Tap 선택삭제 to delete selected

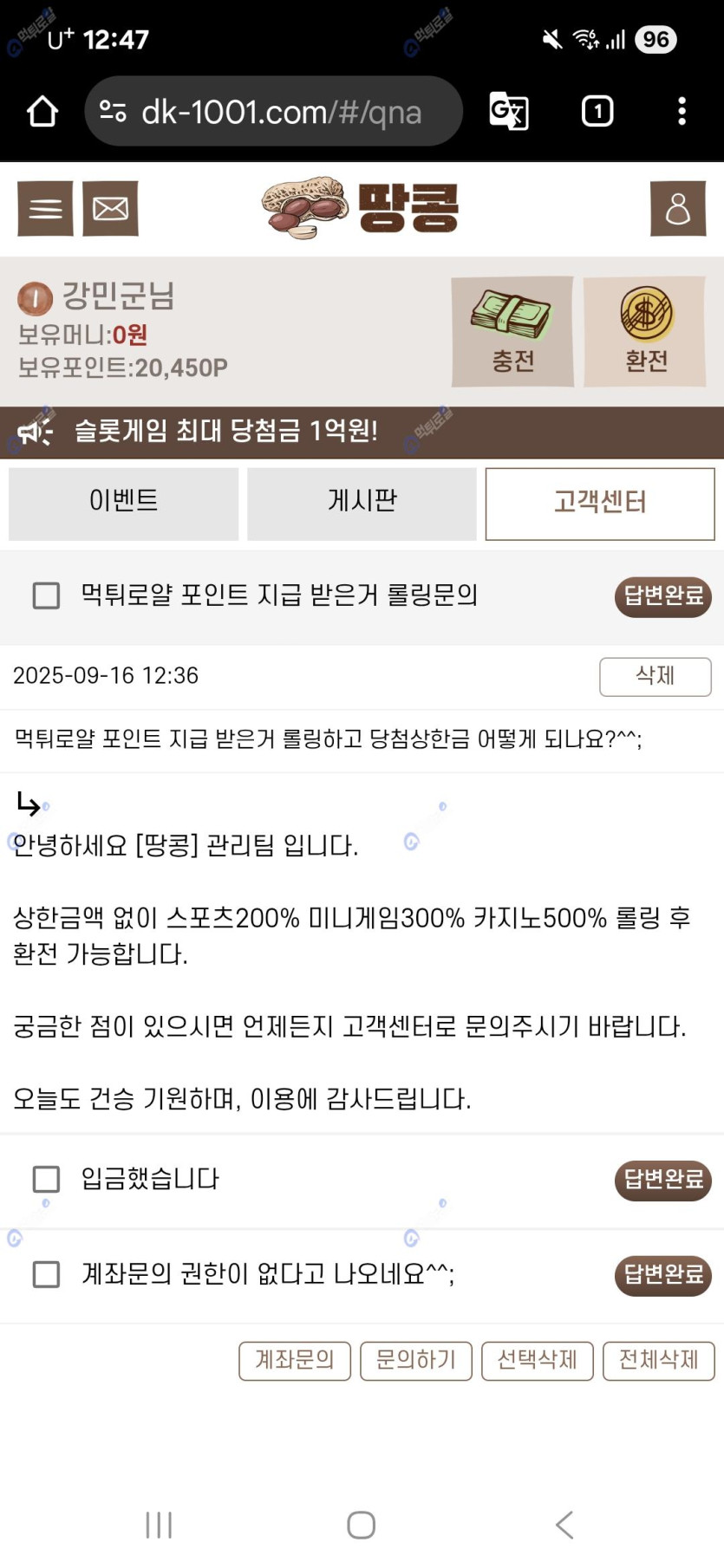(x=537, y=1360)
